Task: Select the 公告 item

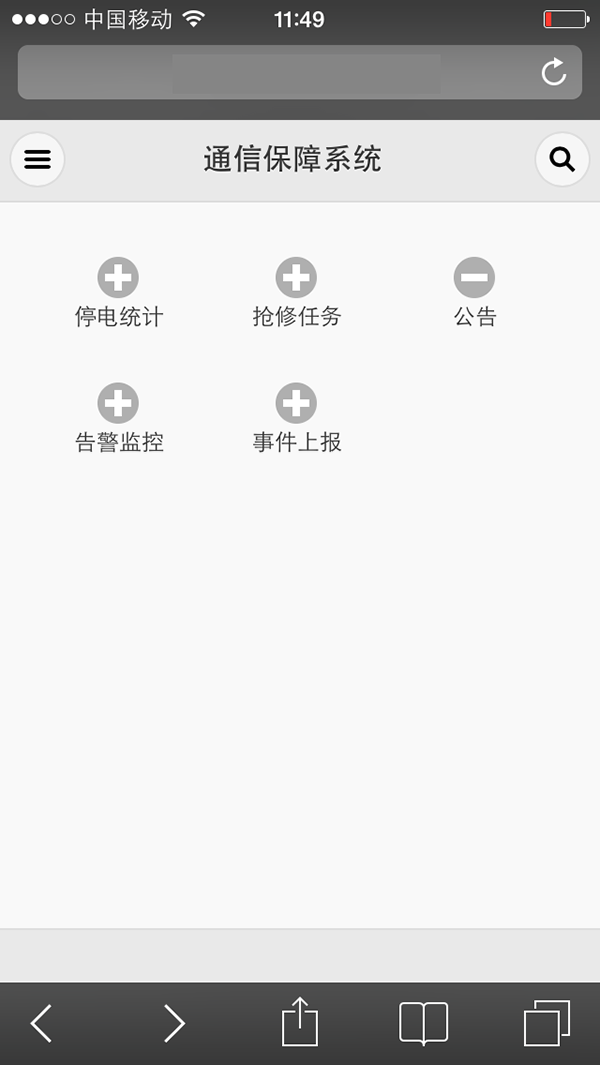Action: coord(474,293)
